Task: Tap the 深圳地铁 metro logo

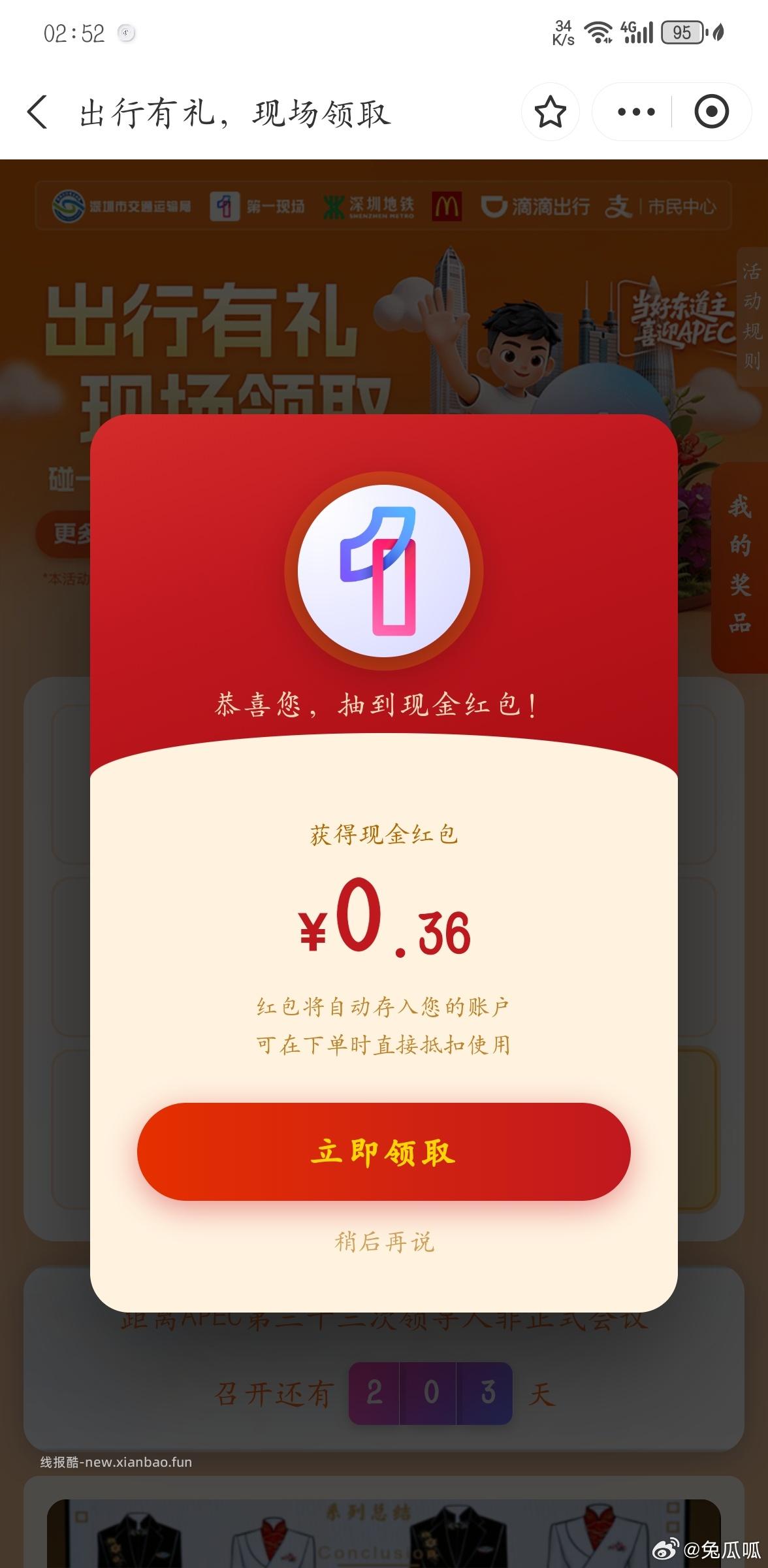Action: pyautogui.click(x=372, y=206)
